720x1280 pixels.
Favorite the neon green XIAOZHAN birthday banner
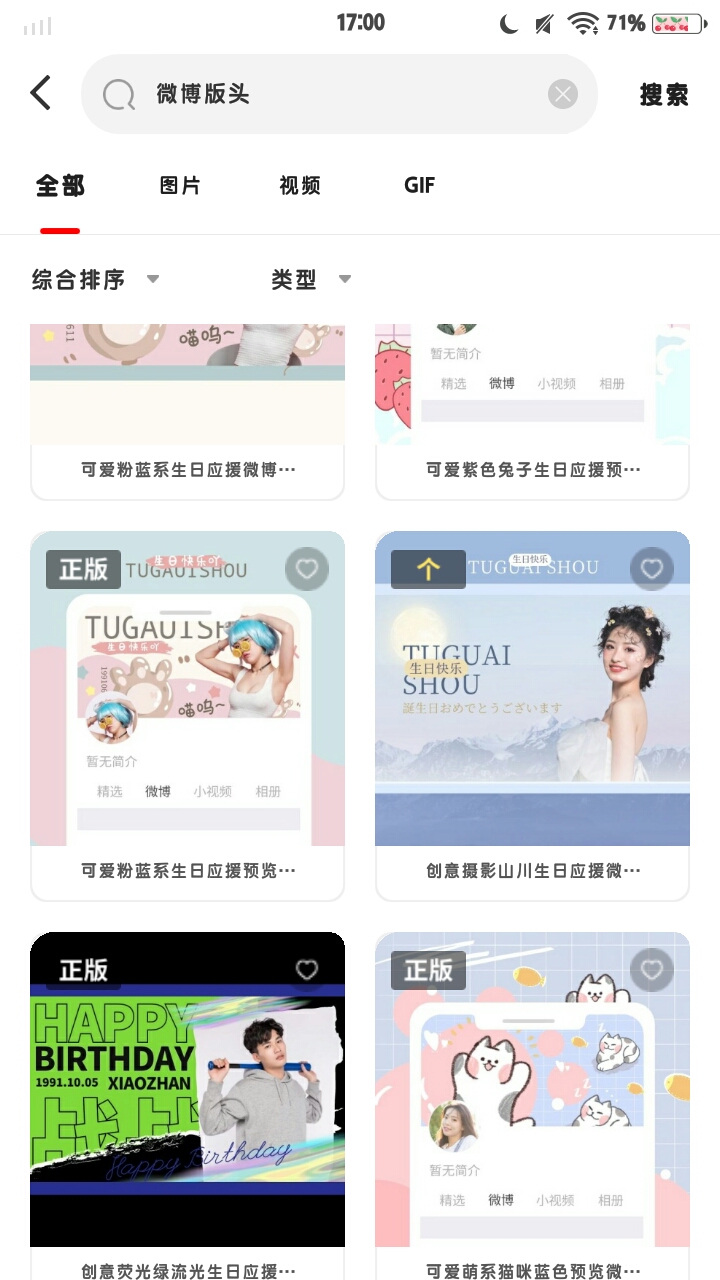click(x=306, y=969)
